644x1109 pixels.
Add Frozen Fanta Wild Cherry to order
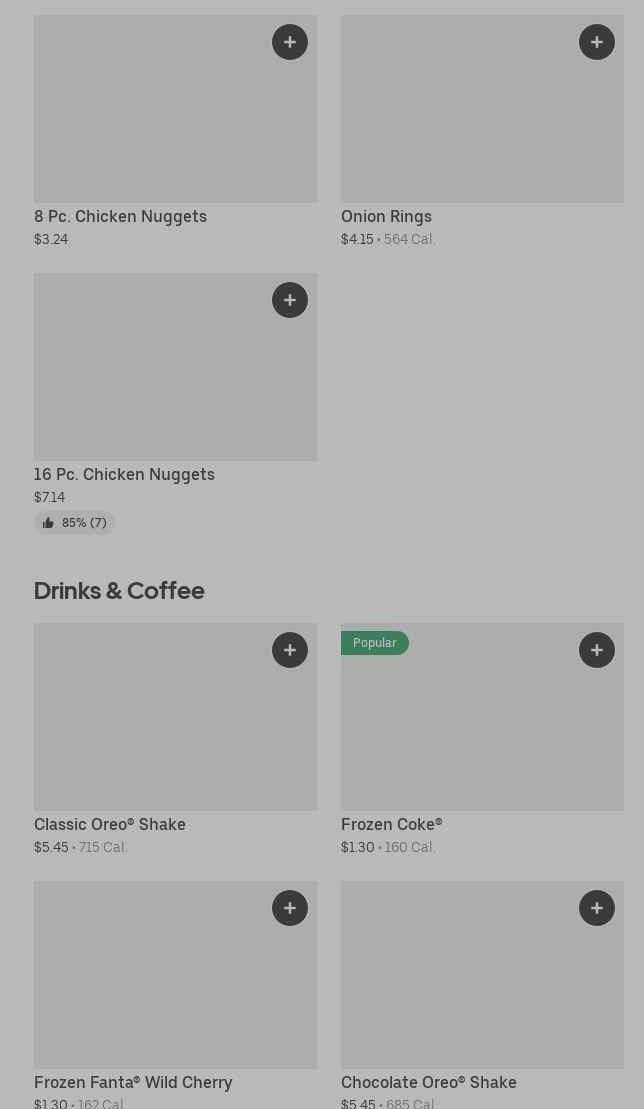click(290, 908)
